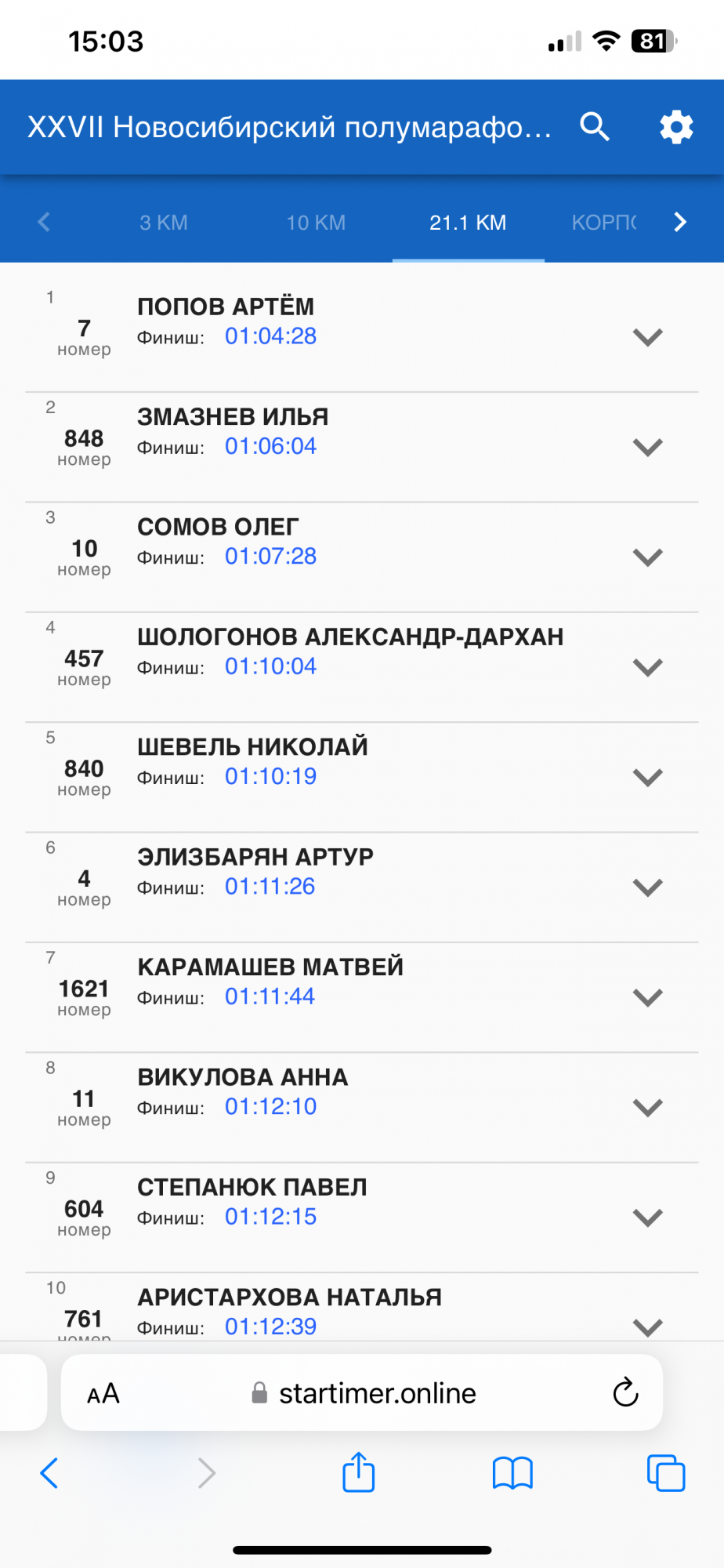Select the КОРП tab

[x=603, y=223]
